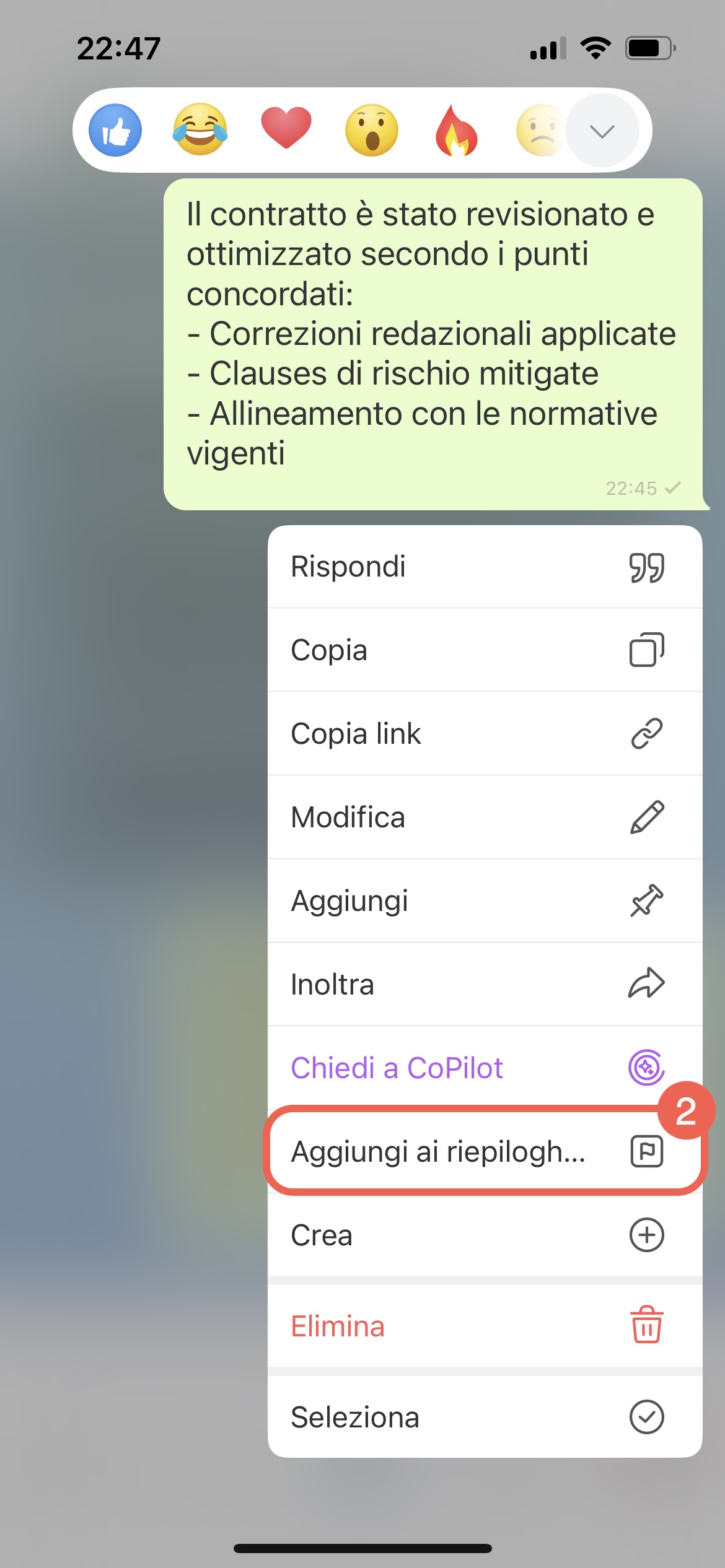React with the red heart emoji
725x1568 pixels.
point(286,129)
